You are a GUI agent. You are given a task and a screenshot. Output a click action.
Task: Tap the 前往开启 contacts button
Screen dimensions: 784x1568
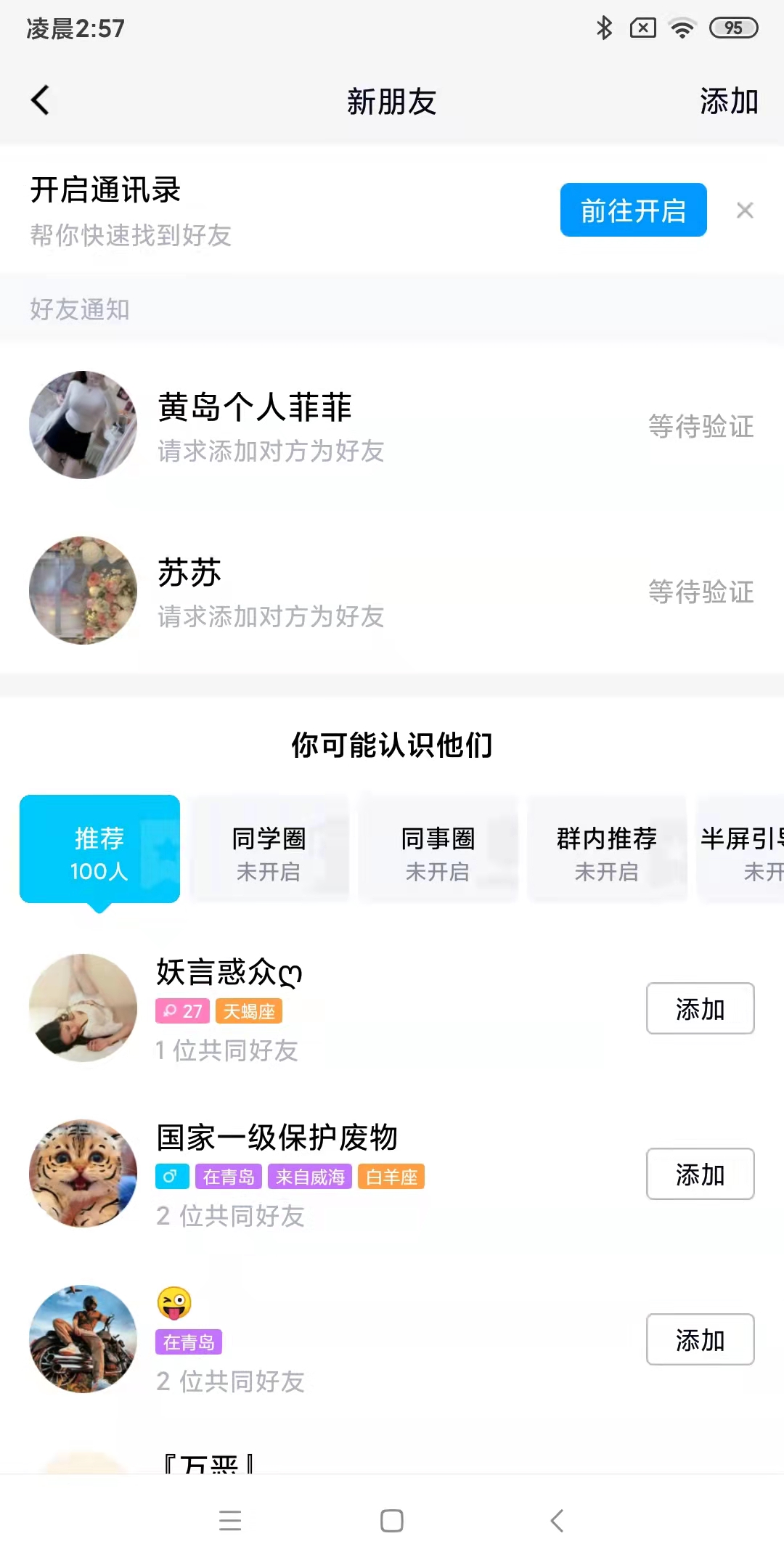point(633,211)
